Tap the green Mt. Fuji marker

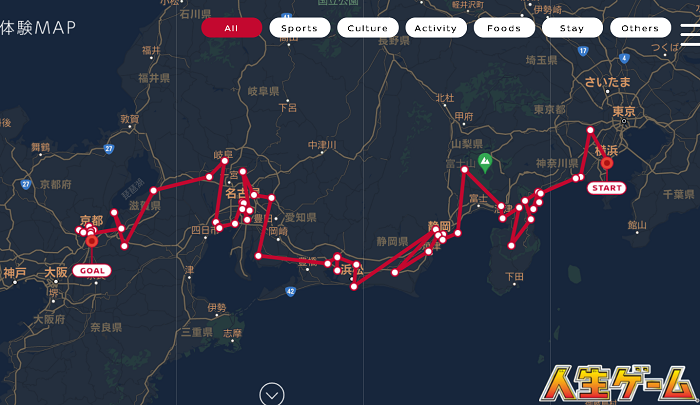(485, 161)
